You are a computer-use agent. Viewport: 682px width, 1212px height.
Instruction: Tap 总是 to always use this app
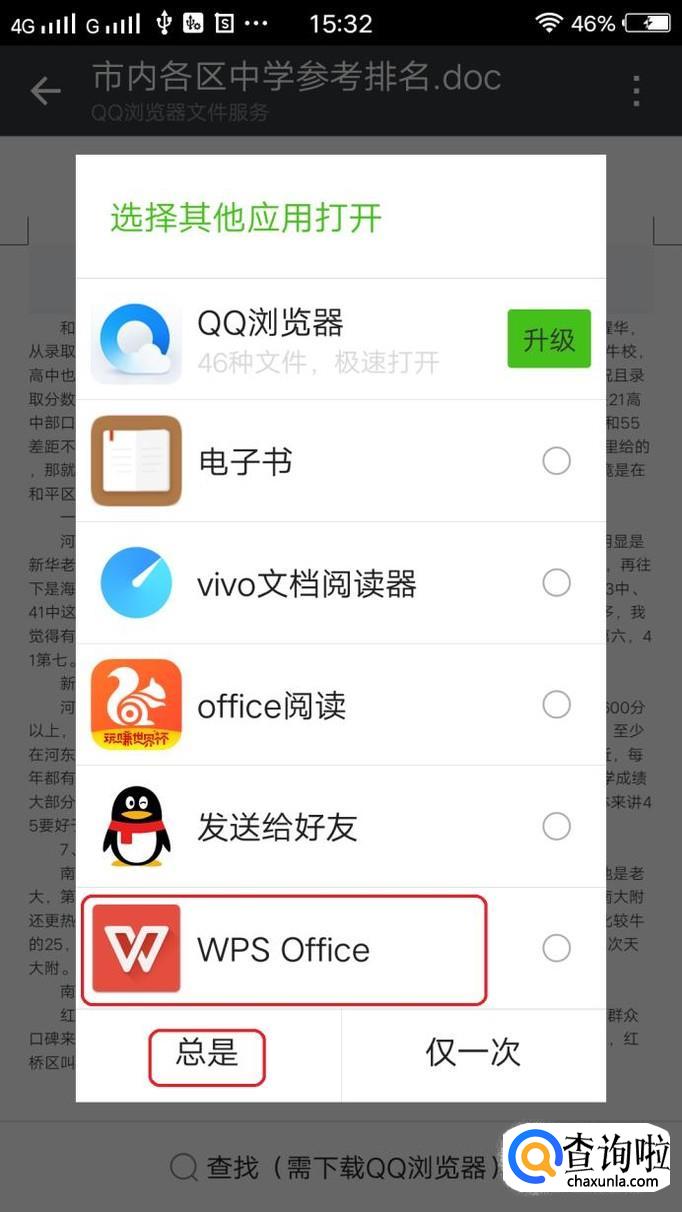[207, 1053]
